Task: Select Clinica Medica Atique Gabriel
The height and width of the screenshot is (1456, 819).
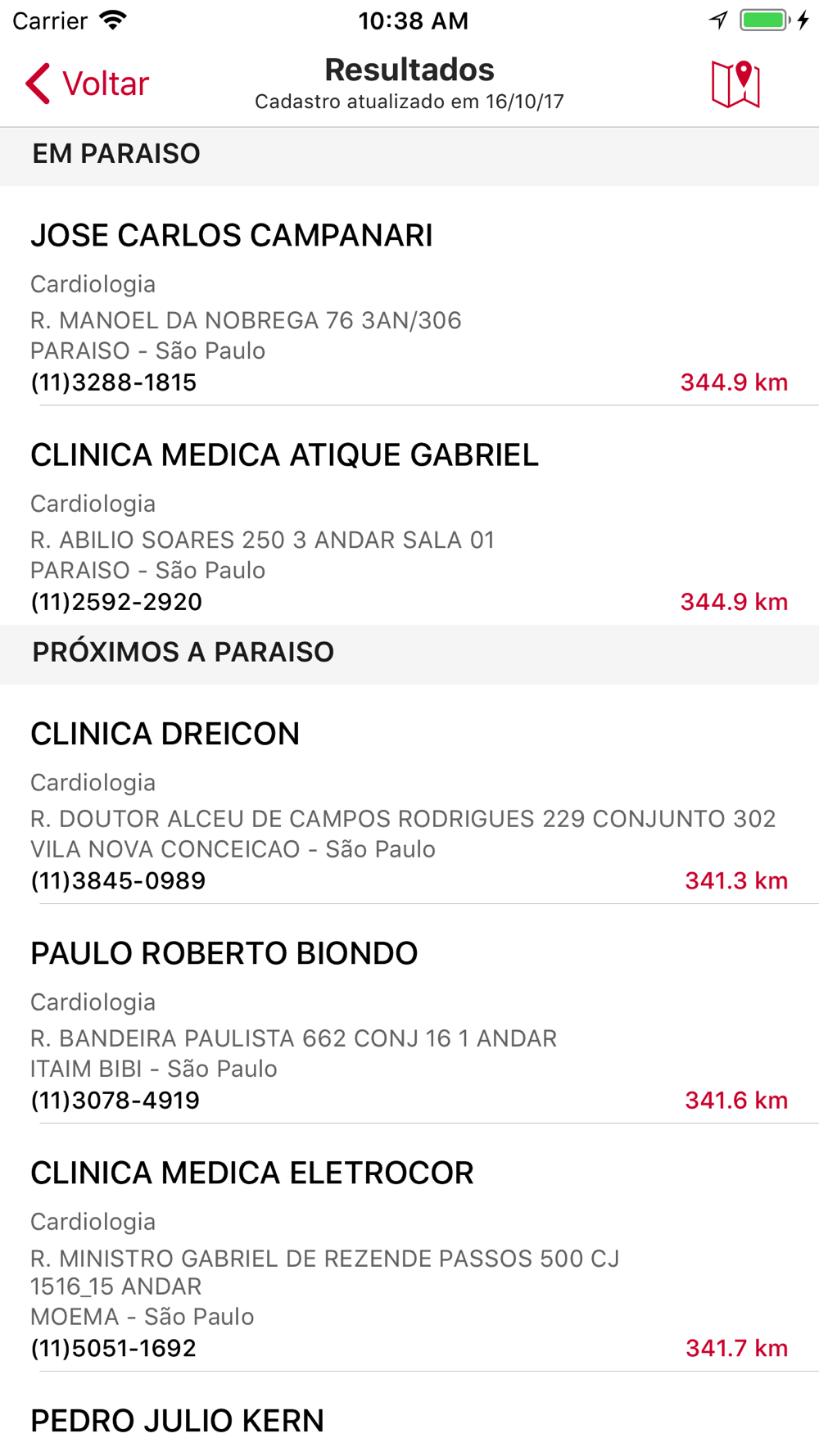Action: (x=409, y=516)
